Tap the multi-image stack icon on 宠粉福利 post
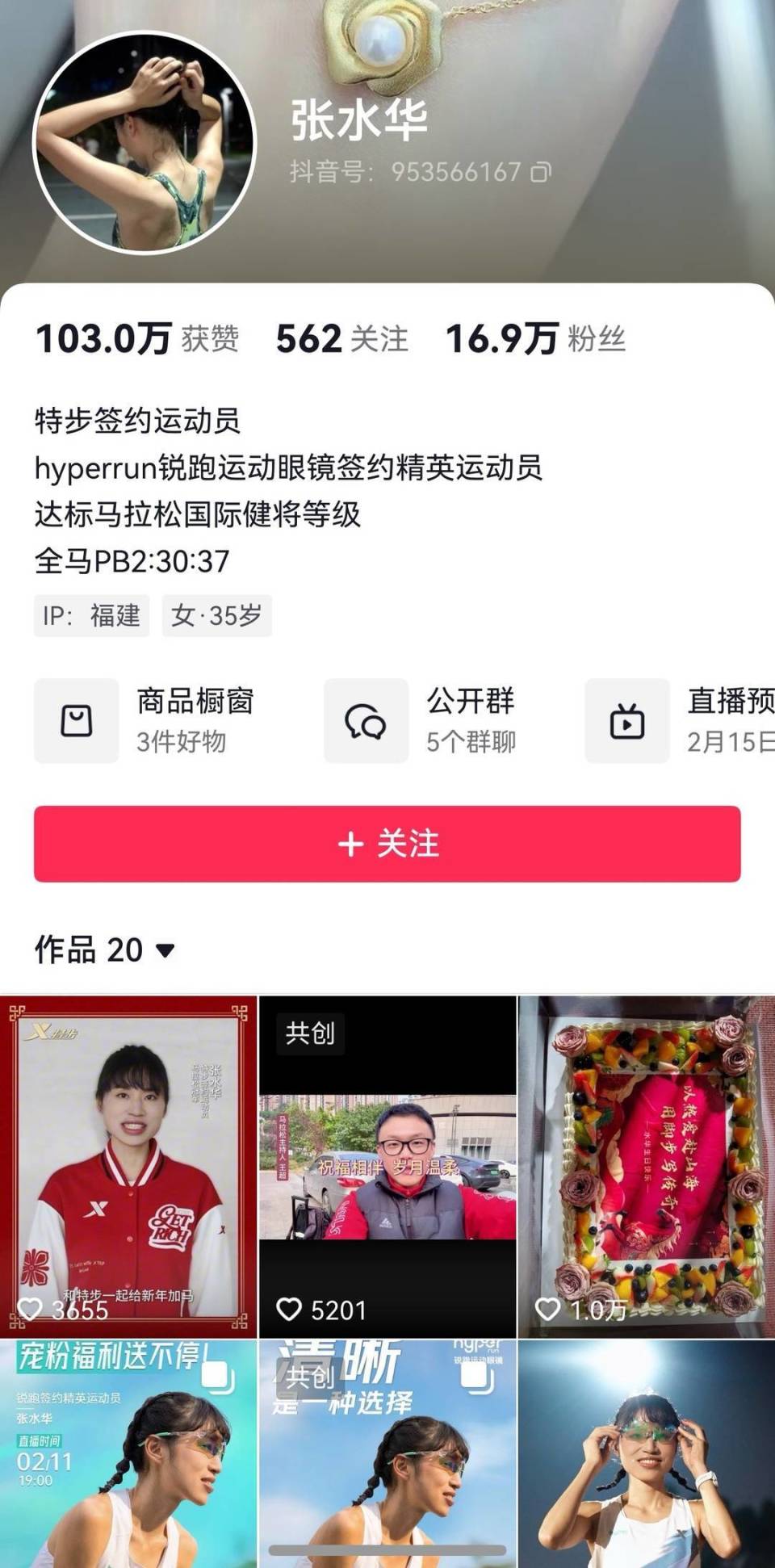775x1568 pixels. tap(218, 1376)
